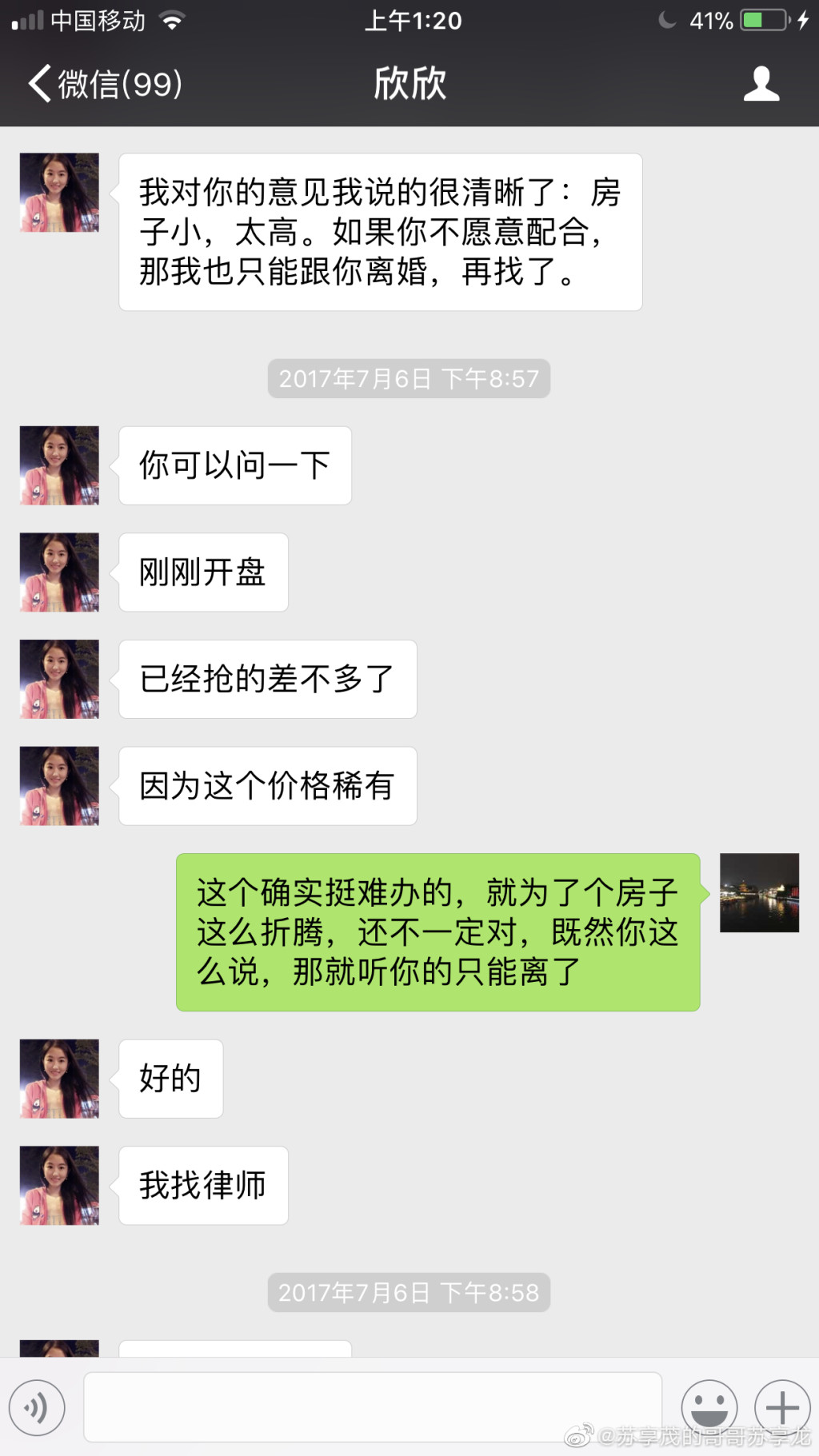Go back to the 微信 chat list
This screenshot has width=819, height=1456.
tap(104, 84)
